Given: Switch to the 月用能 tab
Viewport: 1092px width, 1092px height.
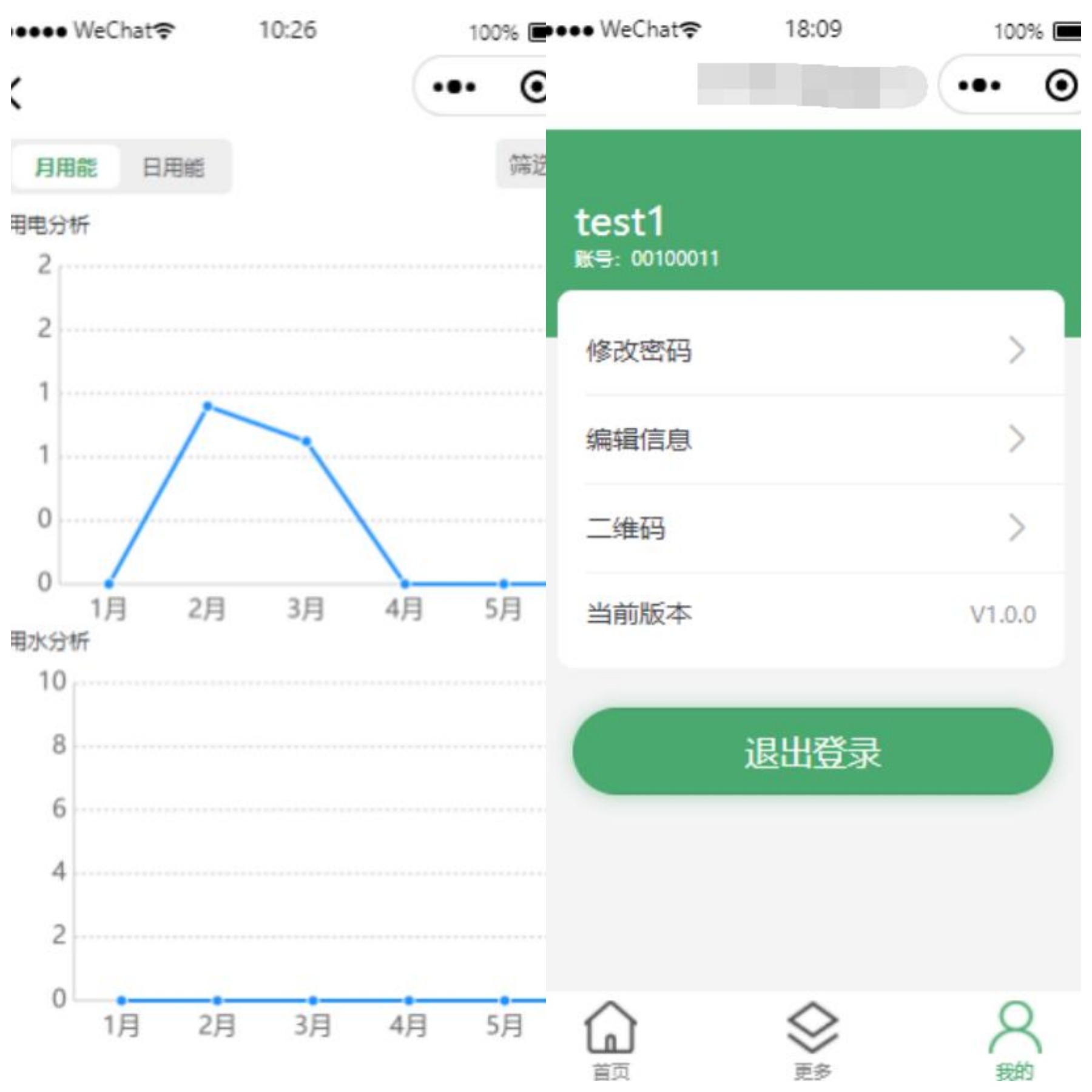Looking at the screenshot, I should 66,167.
